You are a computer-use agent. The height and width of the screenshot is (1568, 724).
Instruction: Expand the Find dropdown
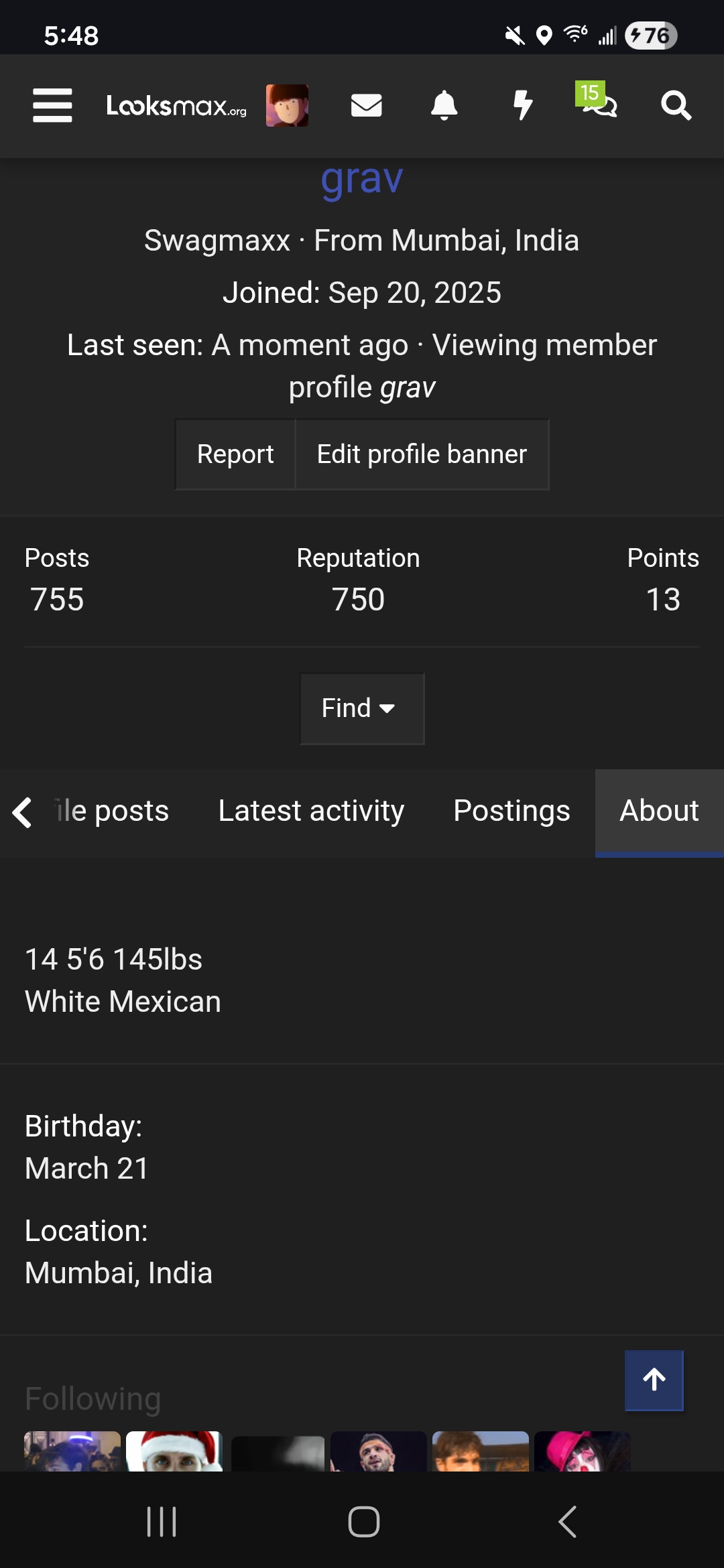[361, 708]
